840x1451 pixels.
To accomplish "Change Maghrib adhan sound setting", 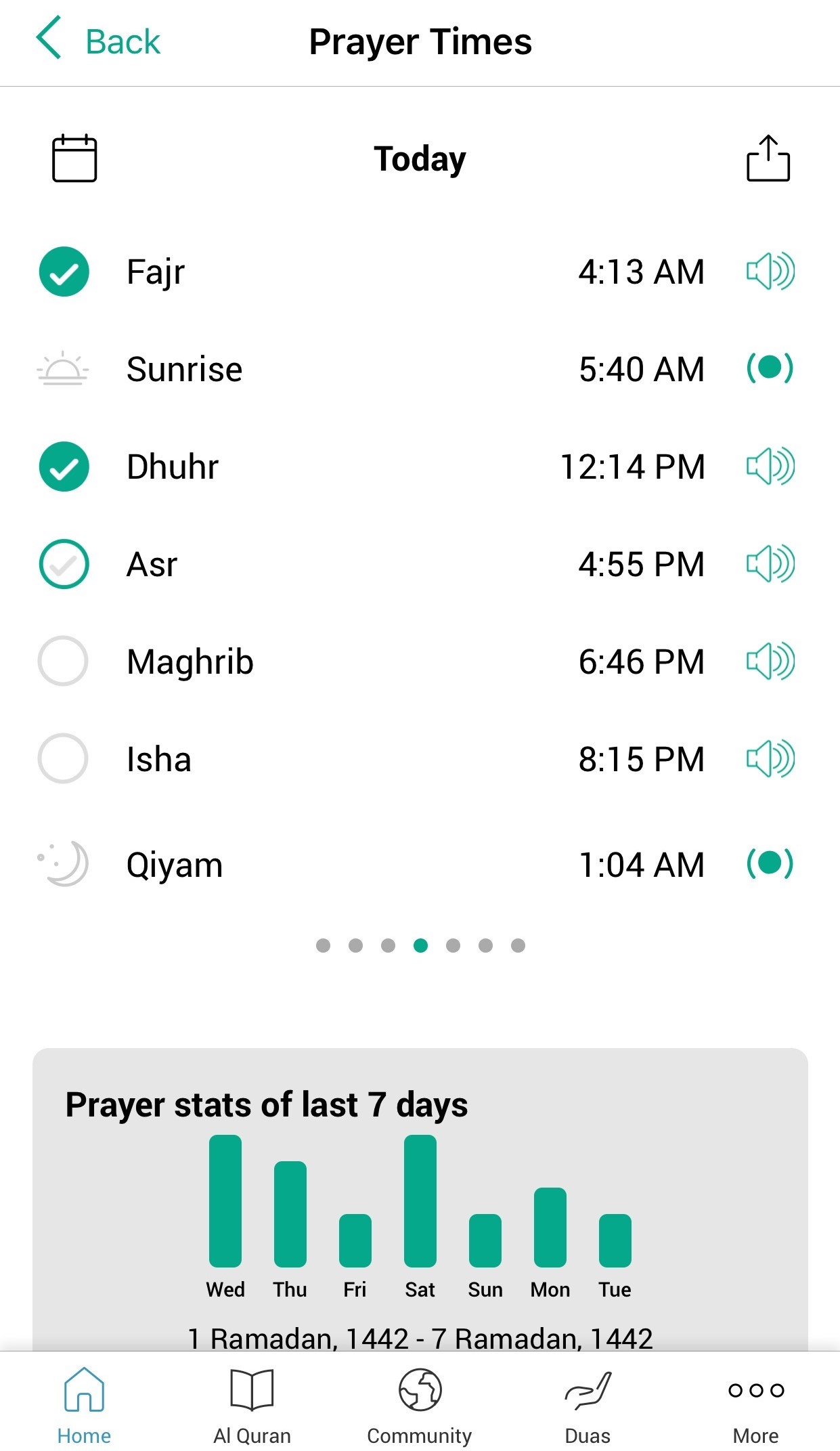I will tap(770, 661).
